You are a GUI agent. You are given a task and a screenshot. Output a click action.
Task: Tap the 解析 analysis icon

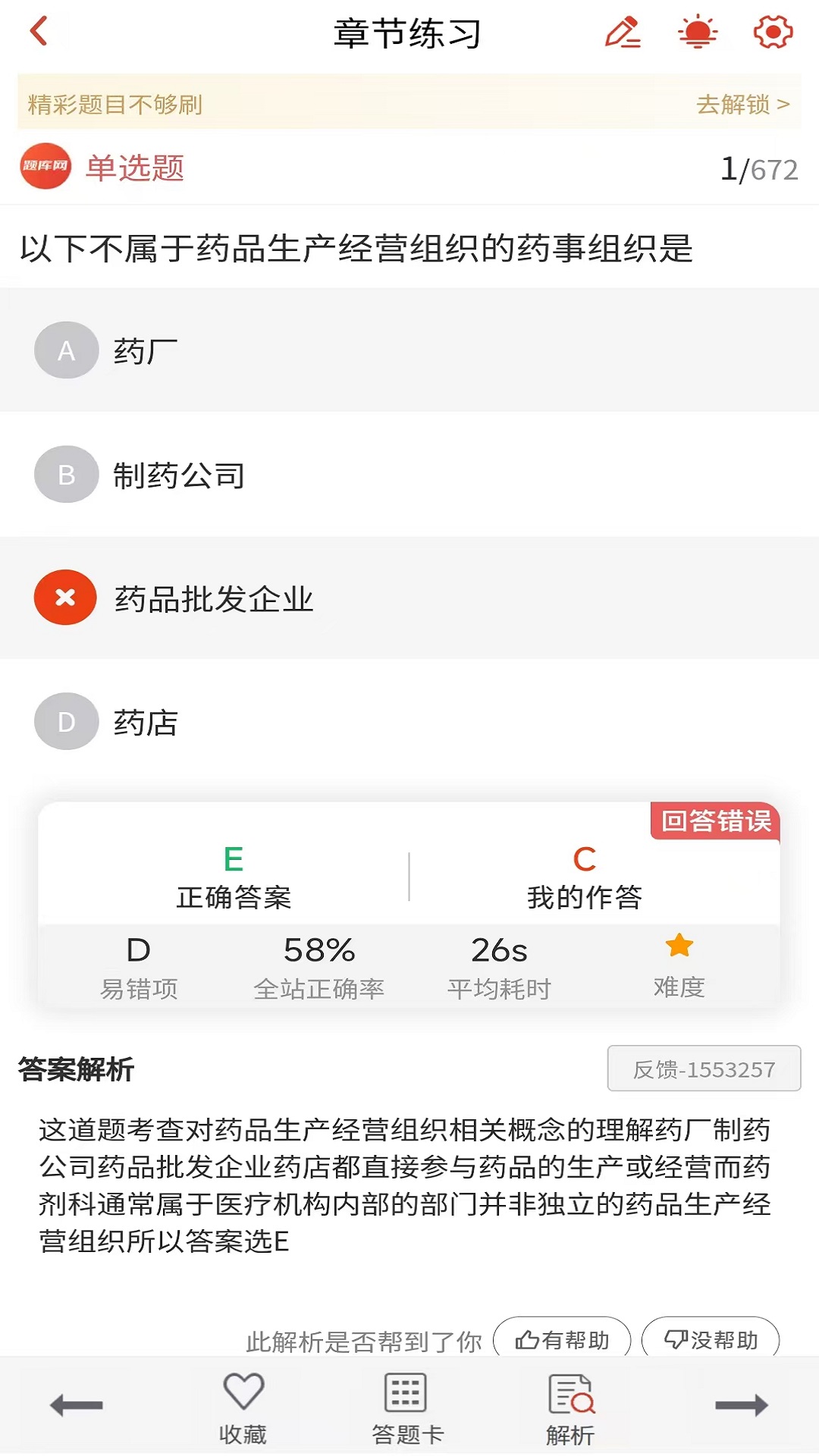tap(570, 1404)
